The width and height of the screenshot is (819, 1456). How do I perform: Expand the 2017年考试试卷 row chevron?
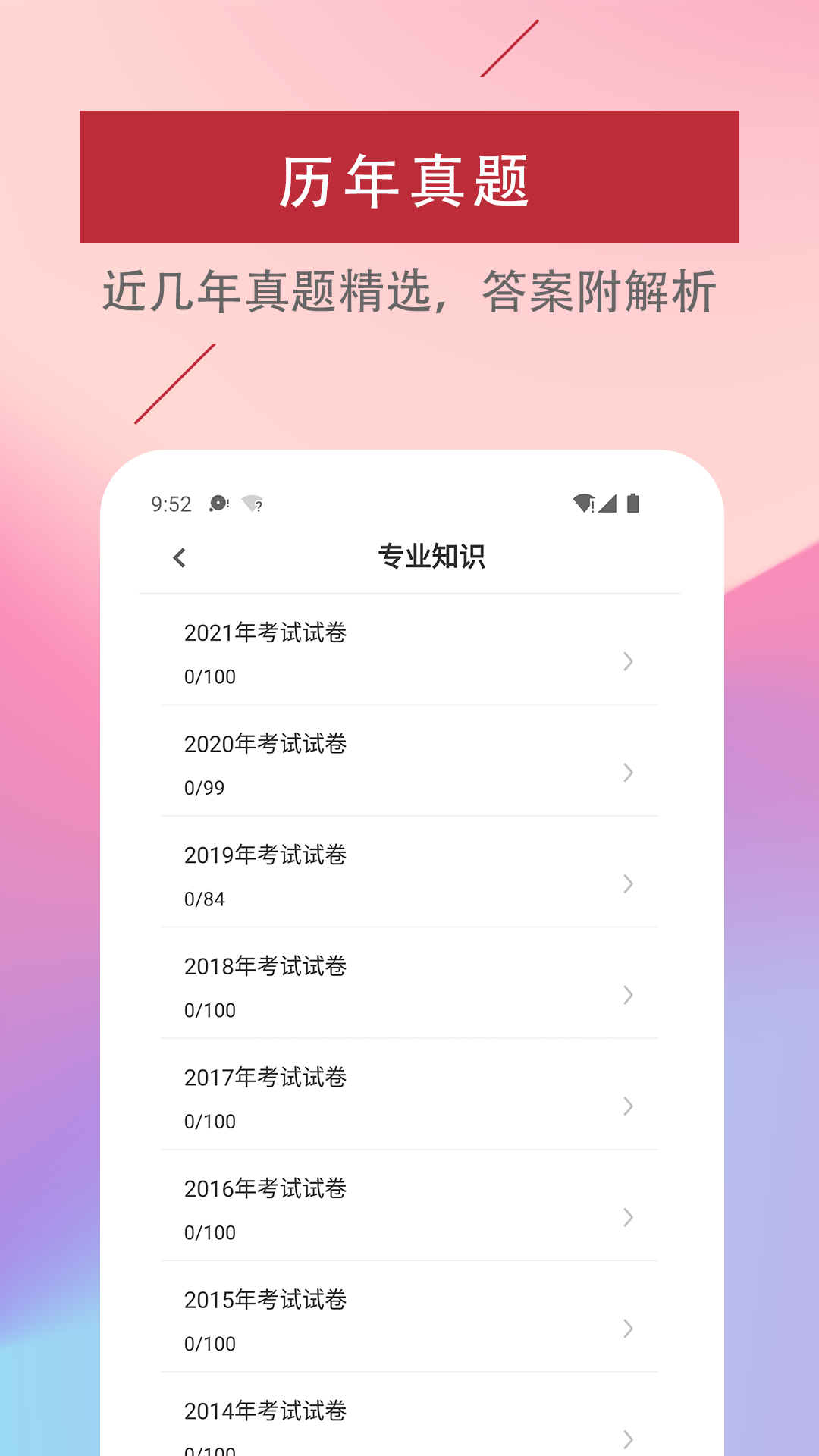pos(627,1107)
